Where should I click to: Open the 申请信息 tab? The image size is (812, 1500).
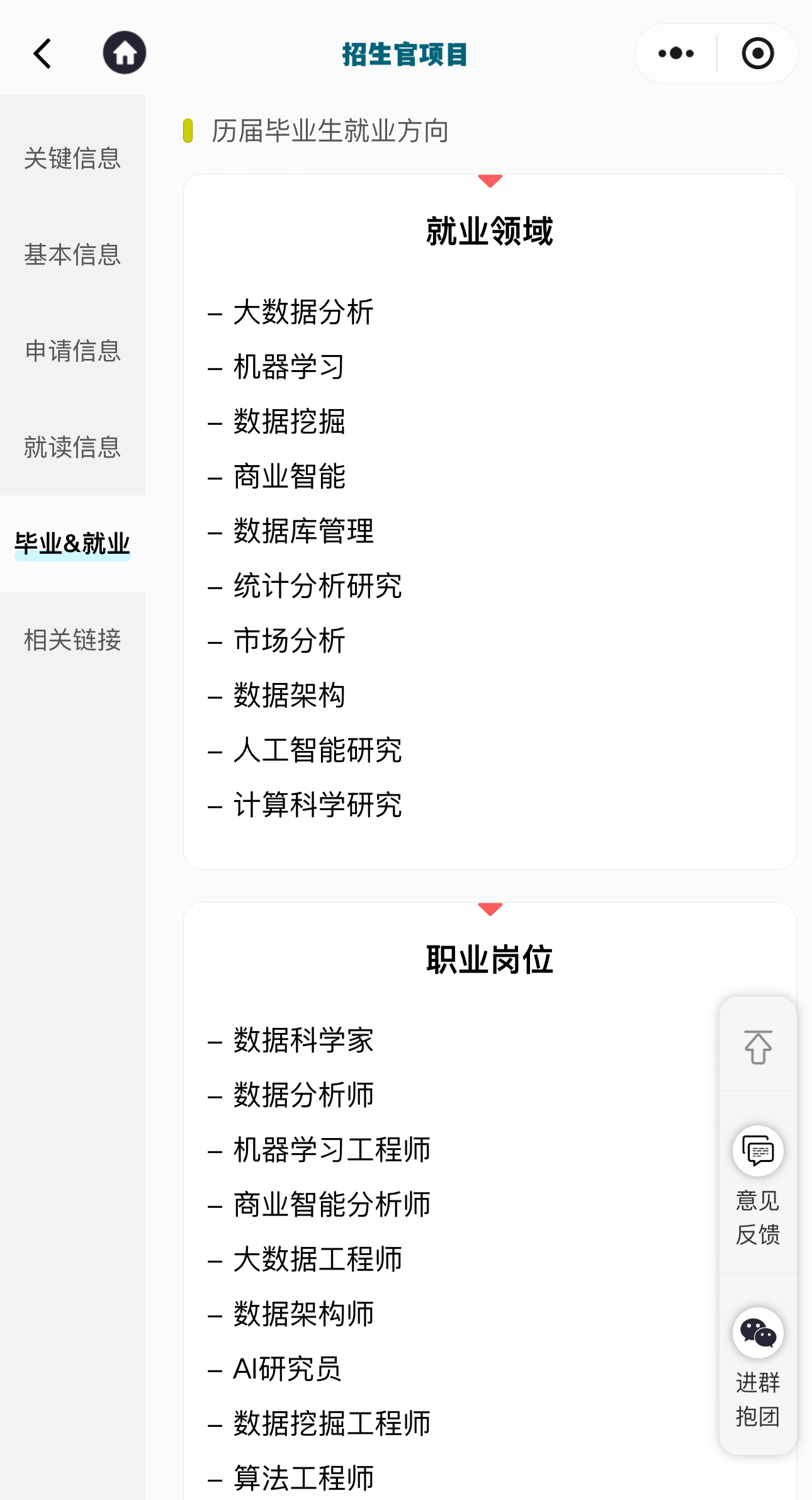pos(72,351)
